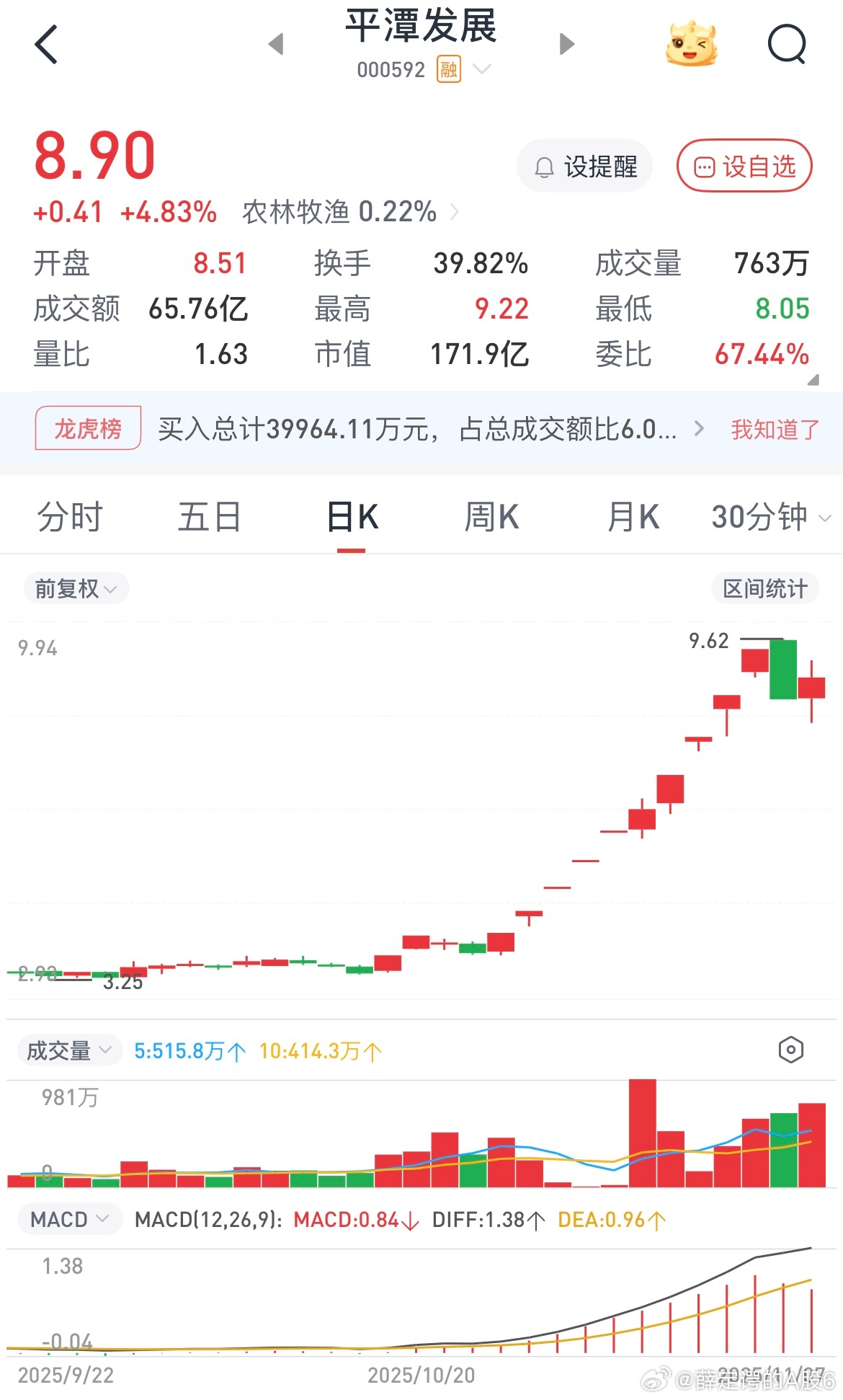This screenshot has height=1400, width=843.
Task: Click the arrow on the 龙虎榜 banner
Action: (x=698, y=427)
